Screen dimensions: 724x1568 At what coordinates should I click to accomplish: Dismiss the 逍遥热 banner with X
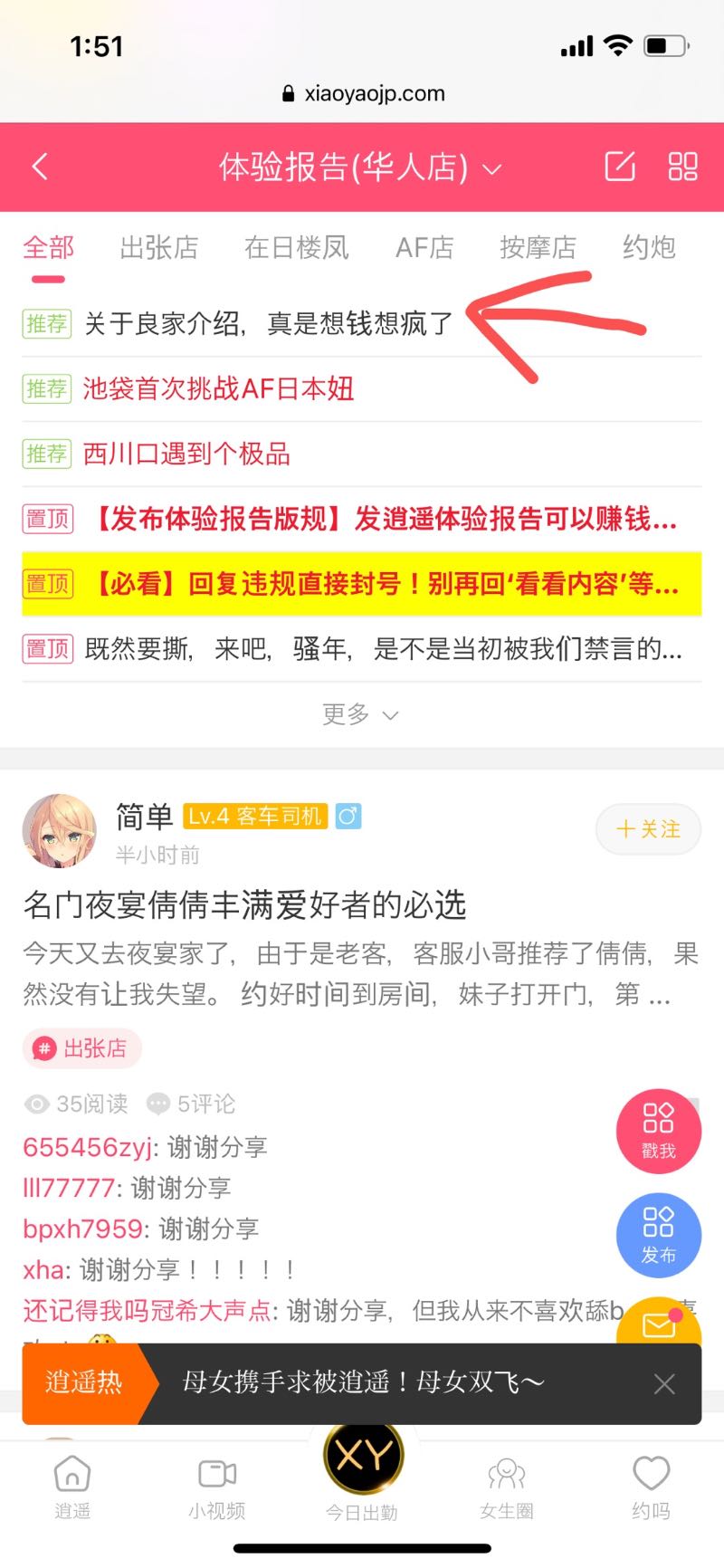(664, 1383)
